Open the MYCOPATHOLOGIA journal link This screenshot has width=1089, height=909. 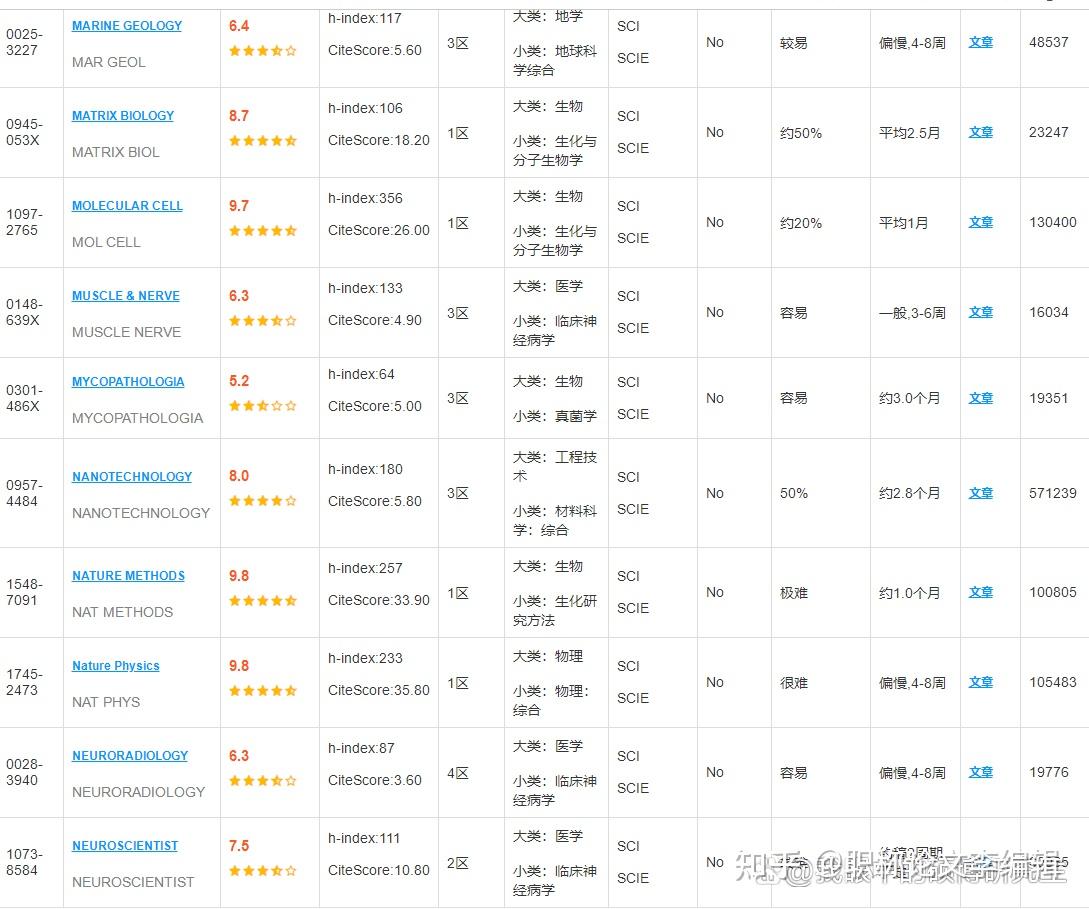point(128,382)
